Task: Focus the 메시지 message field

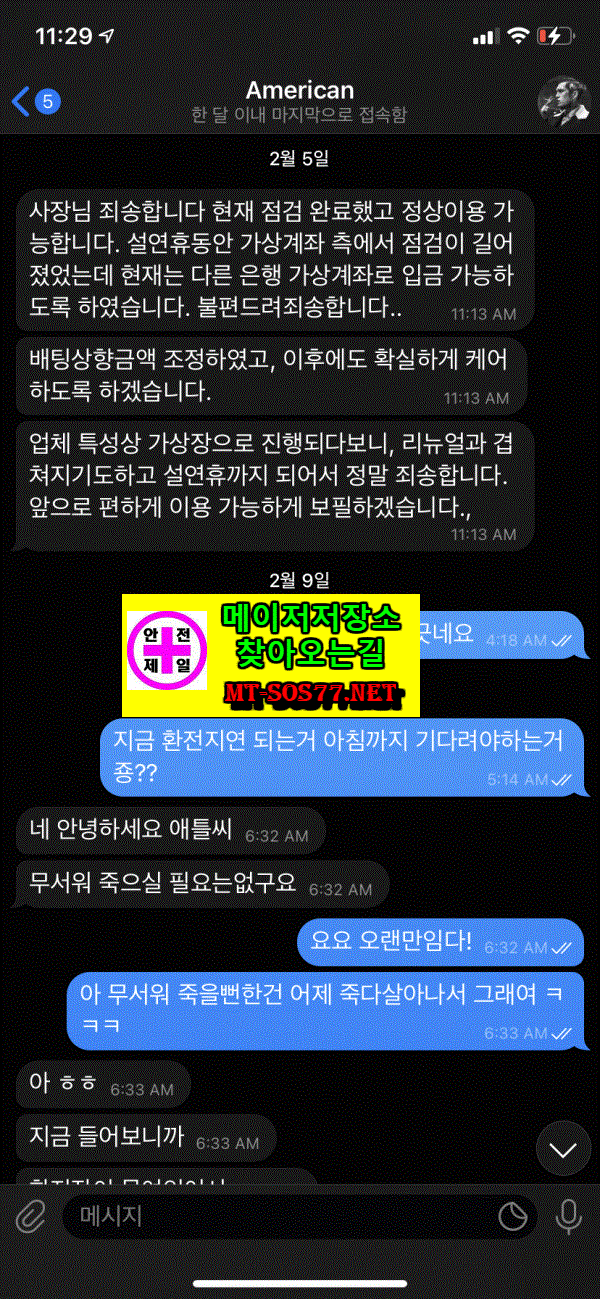Action: 280,1216
